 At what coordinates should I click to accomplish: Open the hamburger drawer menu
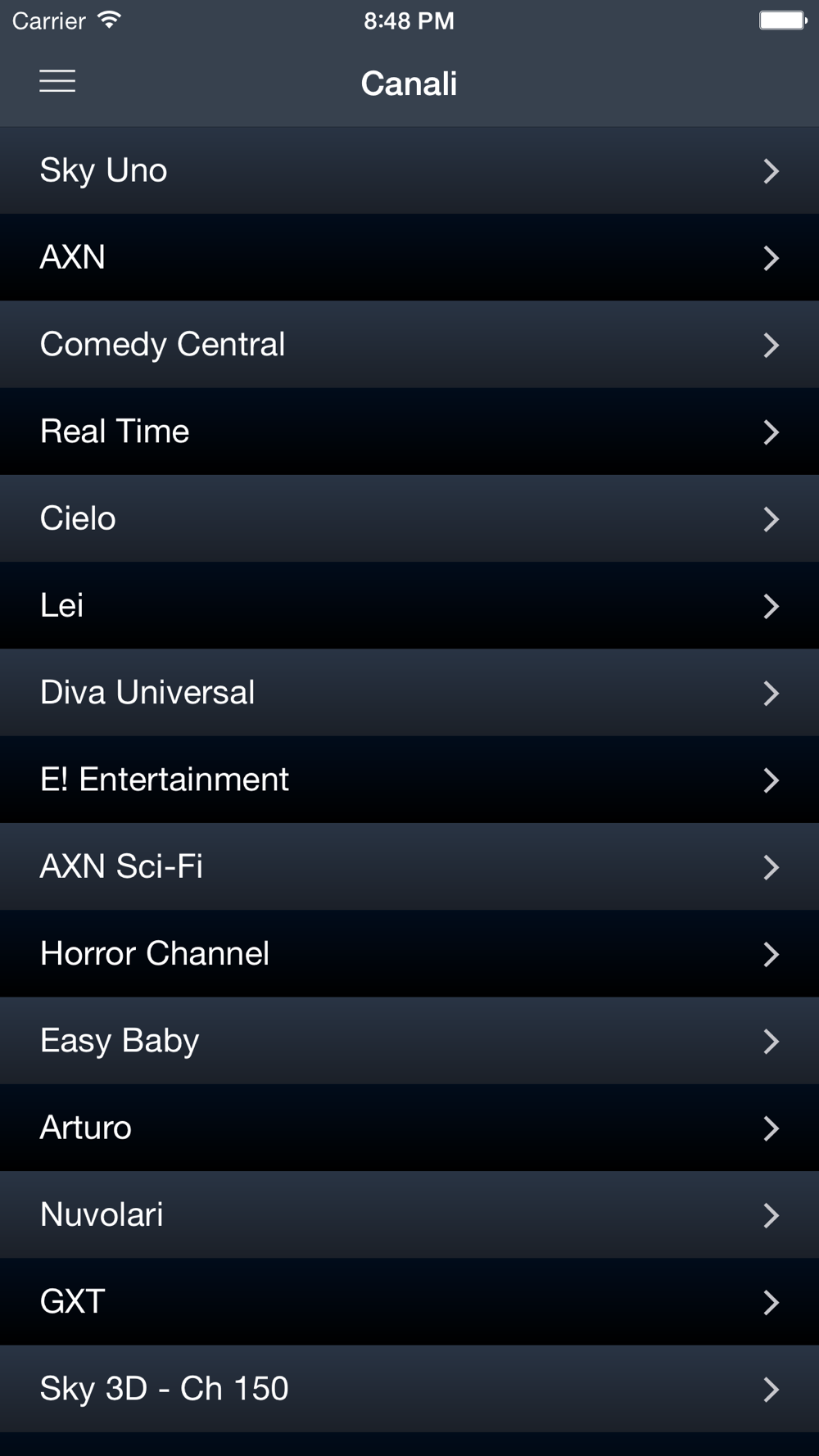point(57,81)
